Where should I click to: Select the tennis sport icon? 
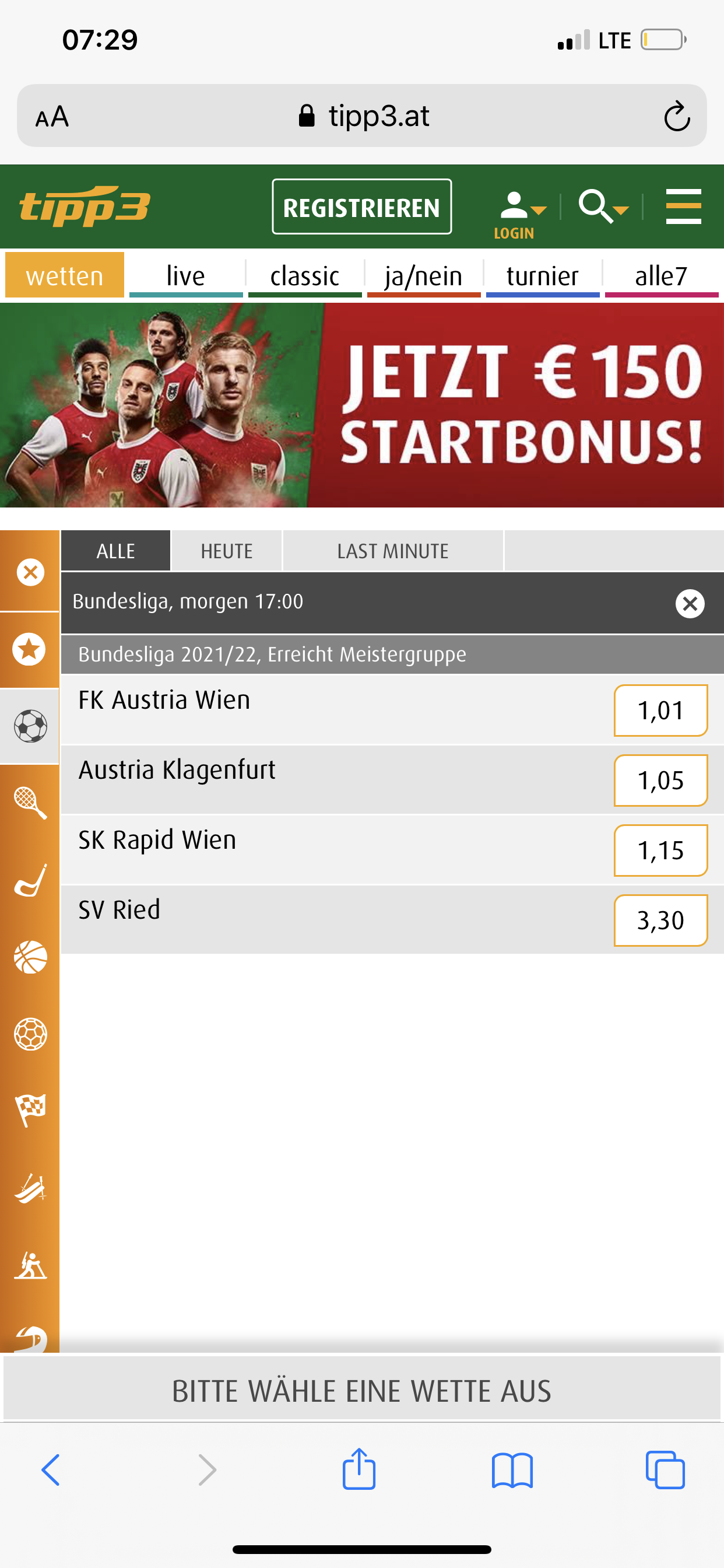pyautogui.click(x=30, y=803)
